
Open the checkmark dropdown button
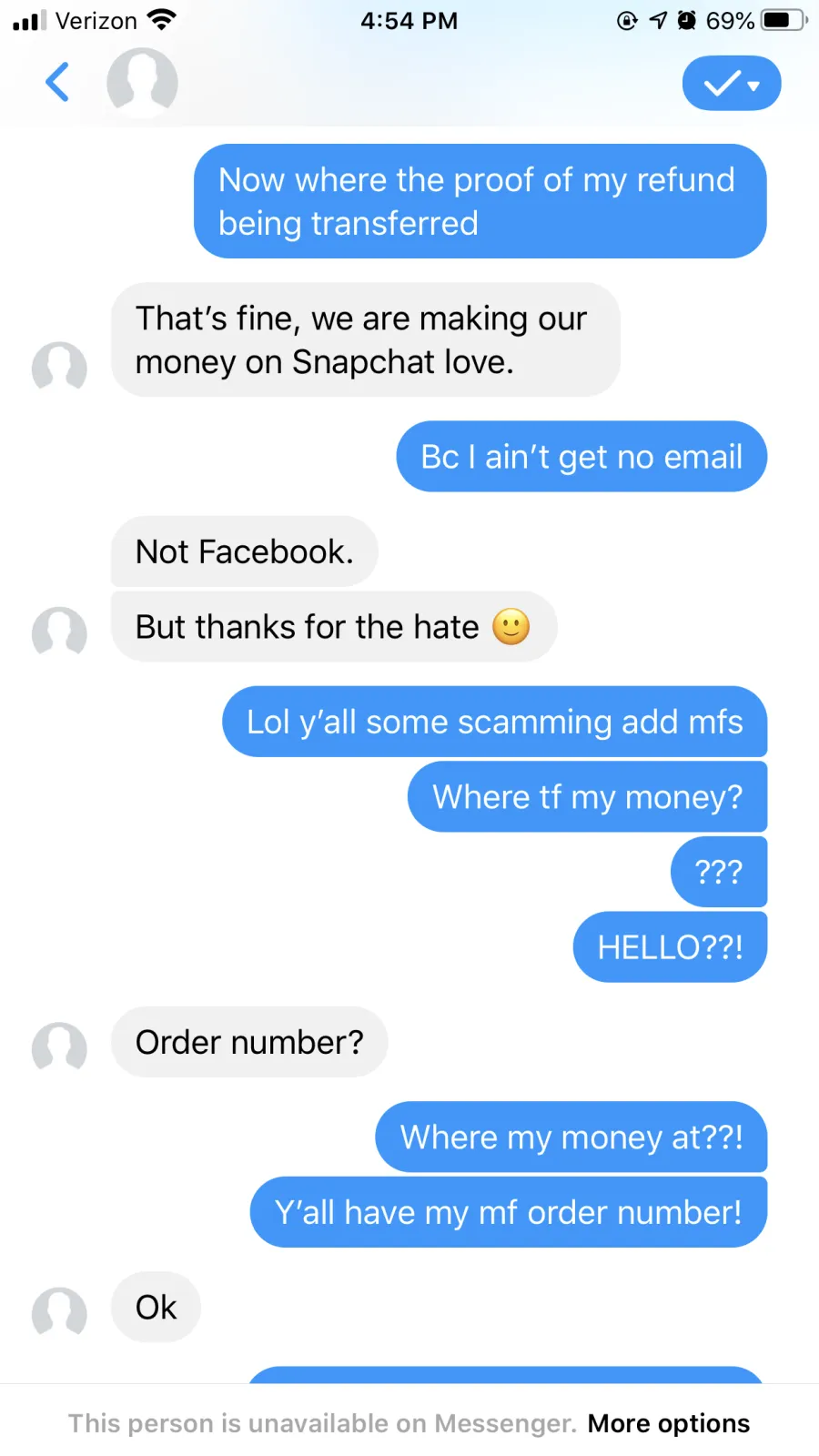coord(732,84)
